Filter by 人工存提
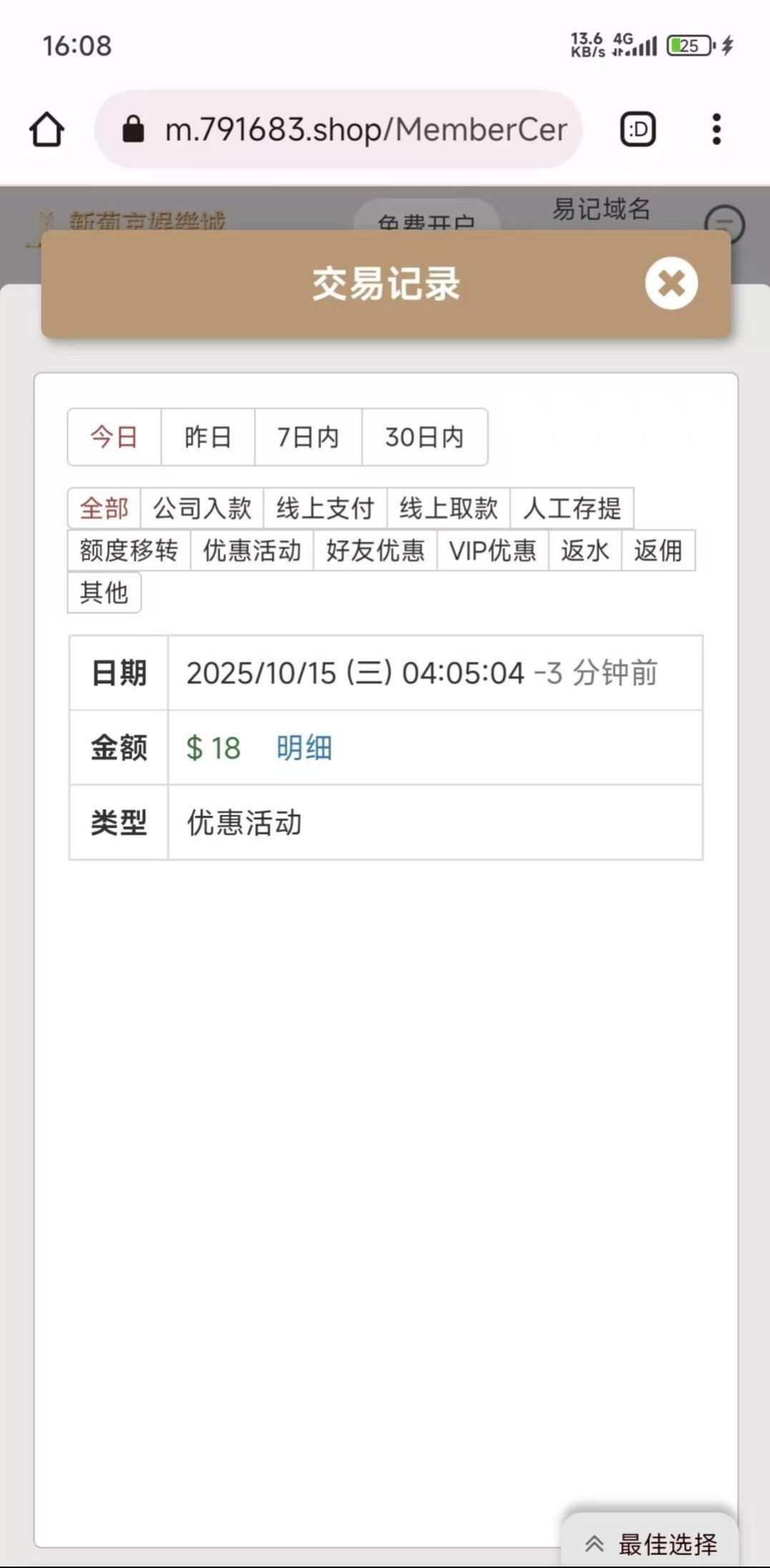This screenshot has height=1568, width=770. click(571, 509)
